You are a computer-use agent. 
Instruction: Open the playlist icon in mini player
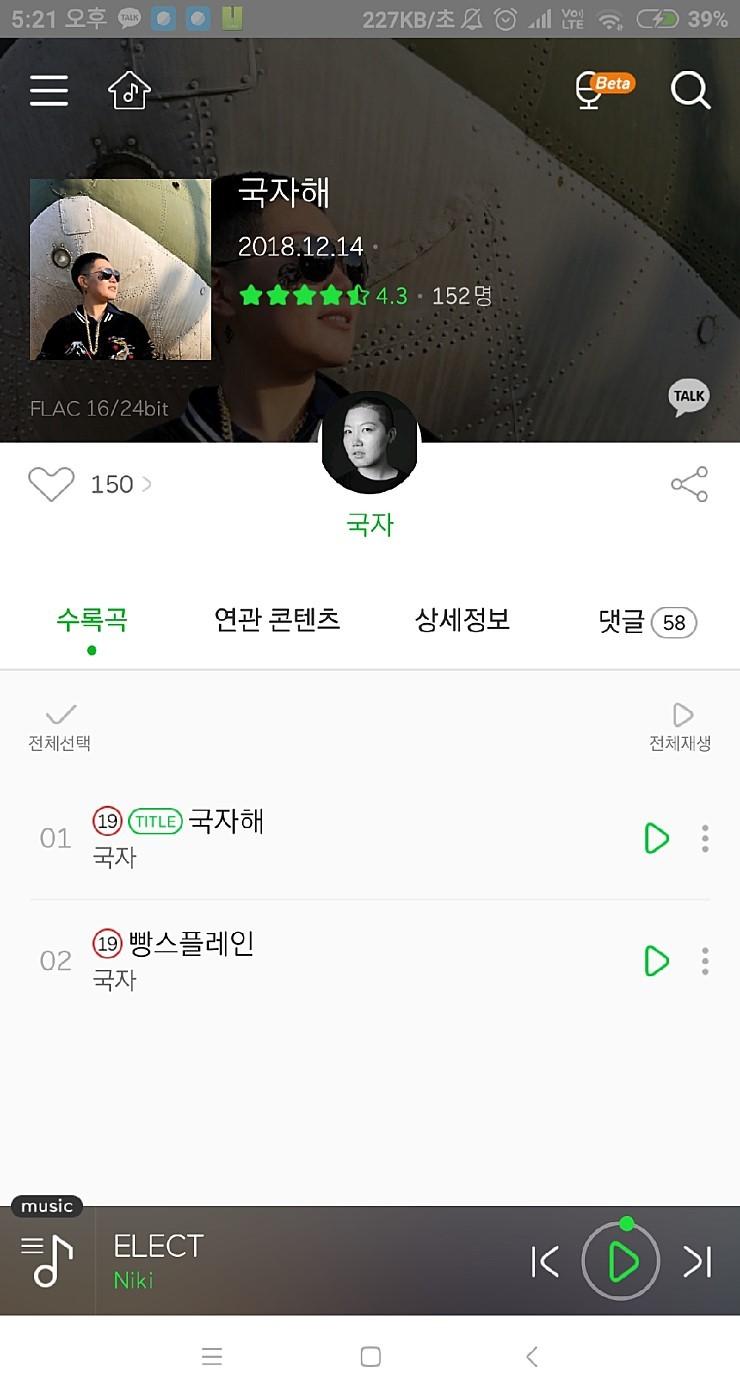coord(47,1260)
